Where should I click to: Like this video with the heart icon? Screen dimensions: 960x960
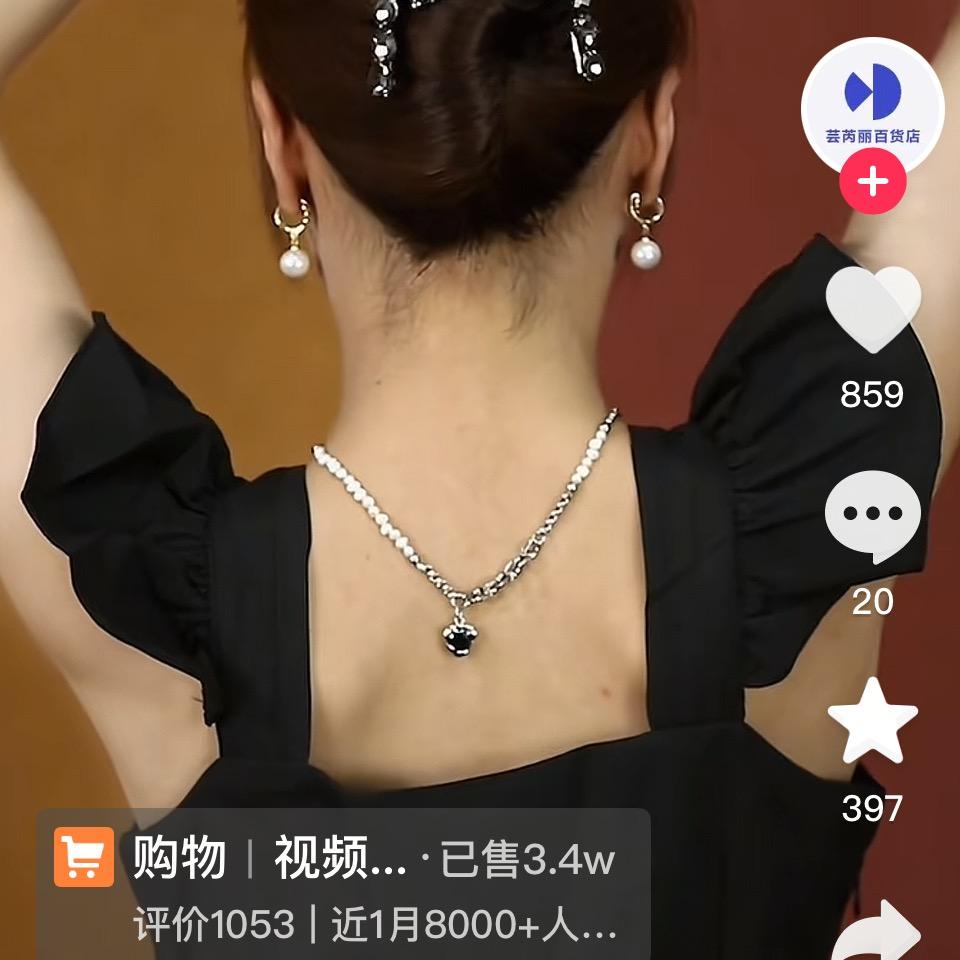tap(873, 309)
